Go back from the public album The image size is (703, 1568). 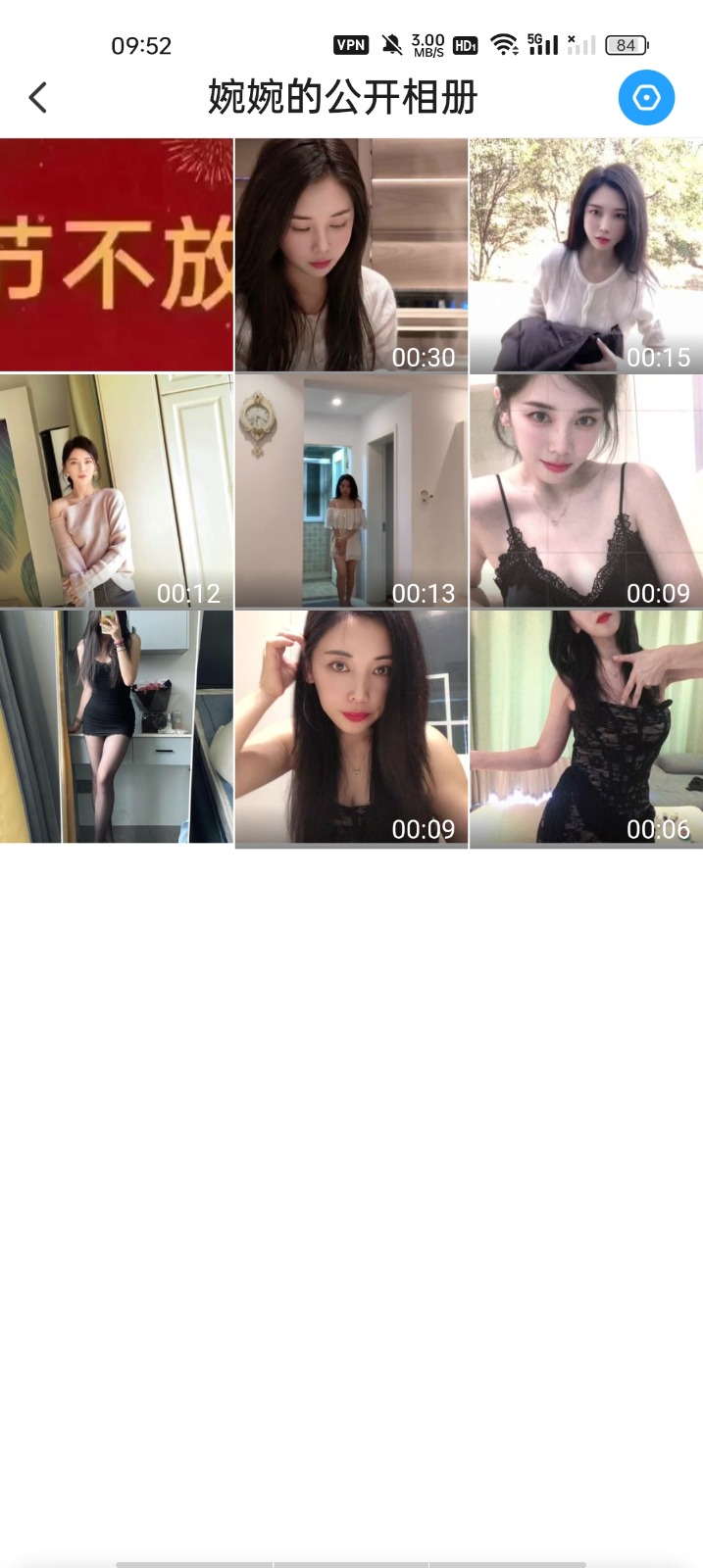38,97
